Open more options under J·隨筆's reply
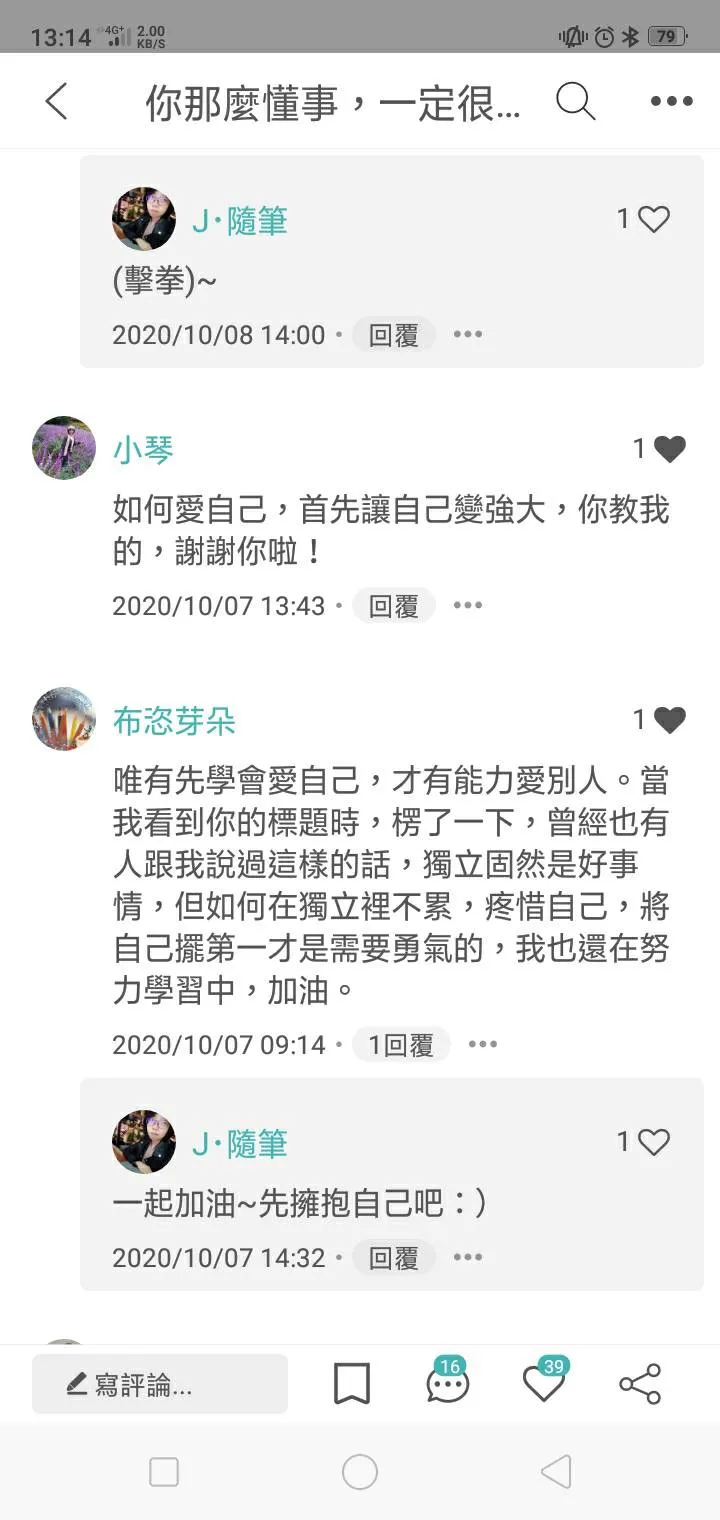720x1520 pixels. [x=468, y=1257]
